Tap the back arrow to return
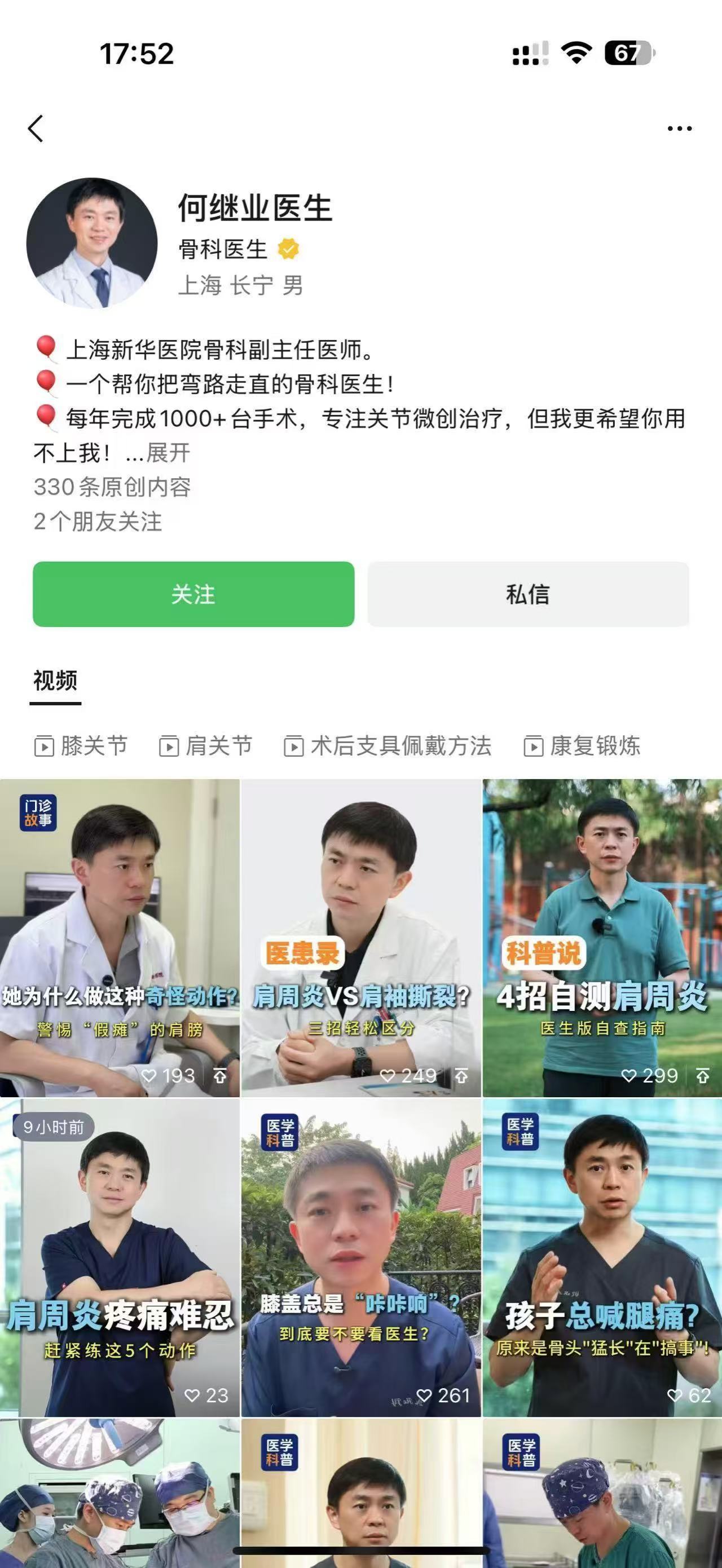722x1568 pixels. coord(37,127)
